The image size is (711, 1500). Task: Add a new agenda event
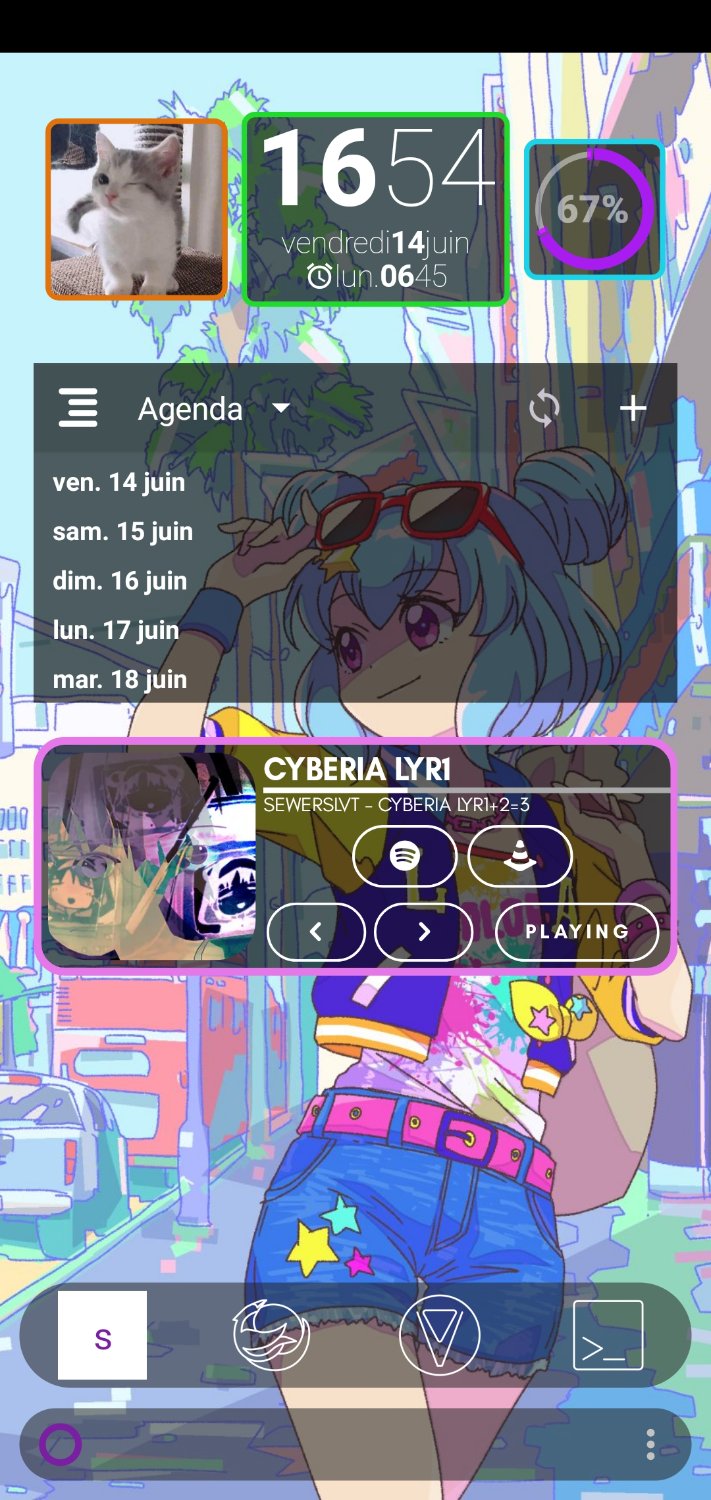[x=633, y=408]
